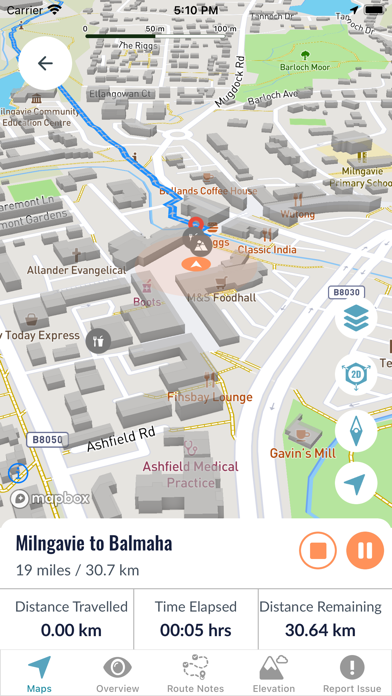Open the Route Notes tab
Image resolution: width=392 pixels, height=696 pixels.
click(x=195, y=674)
